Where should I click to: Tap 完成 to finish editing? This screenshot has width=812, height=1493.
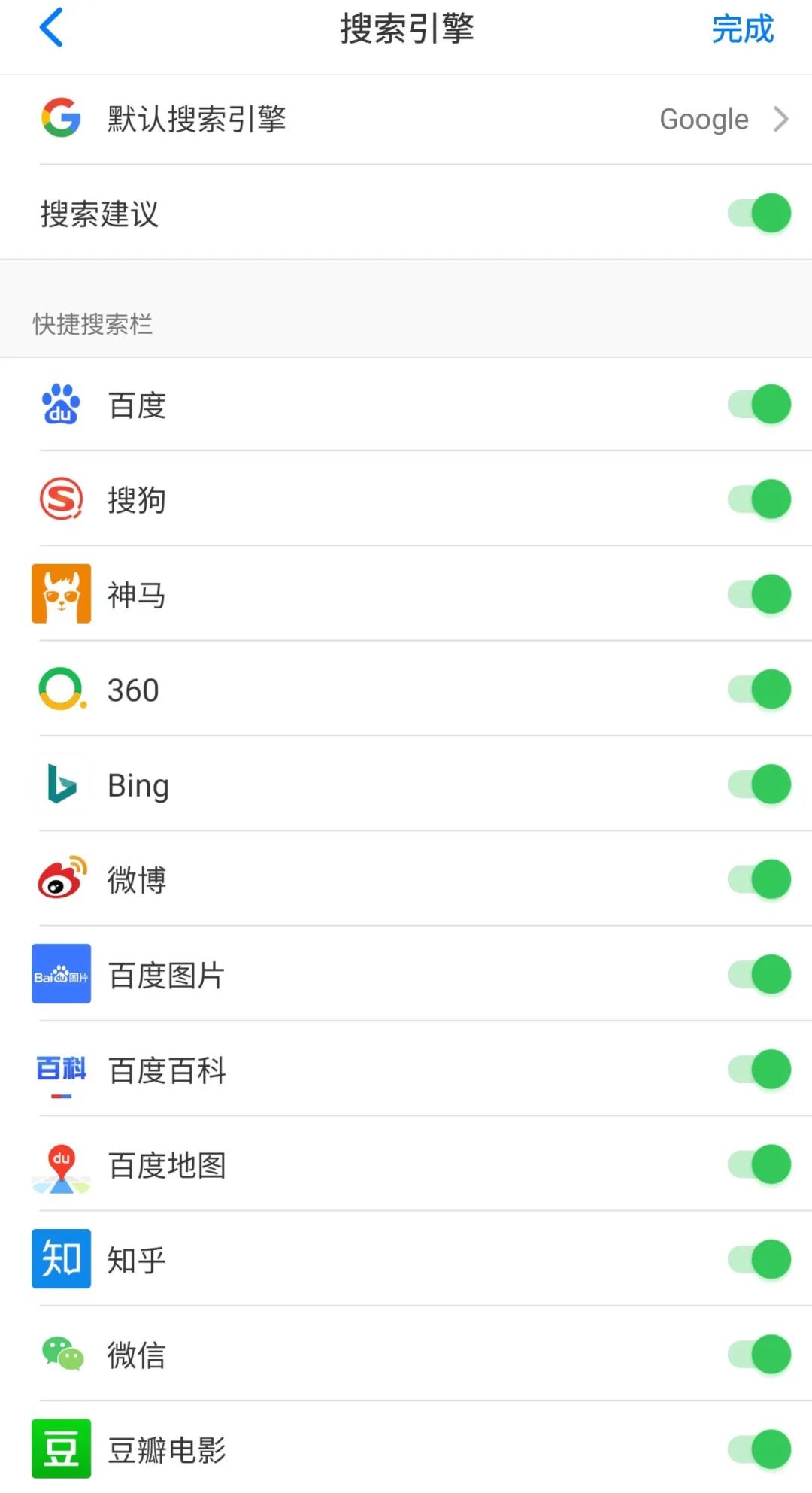pyautogui.click(x=741, y=30)
